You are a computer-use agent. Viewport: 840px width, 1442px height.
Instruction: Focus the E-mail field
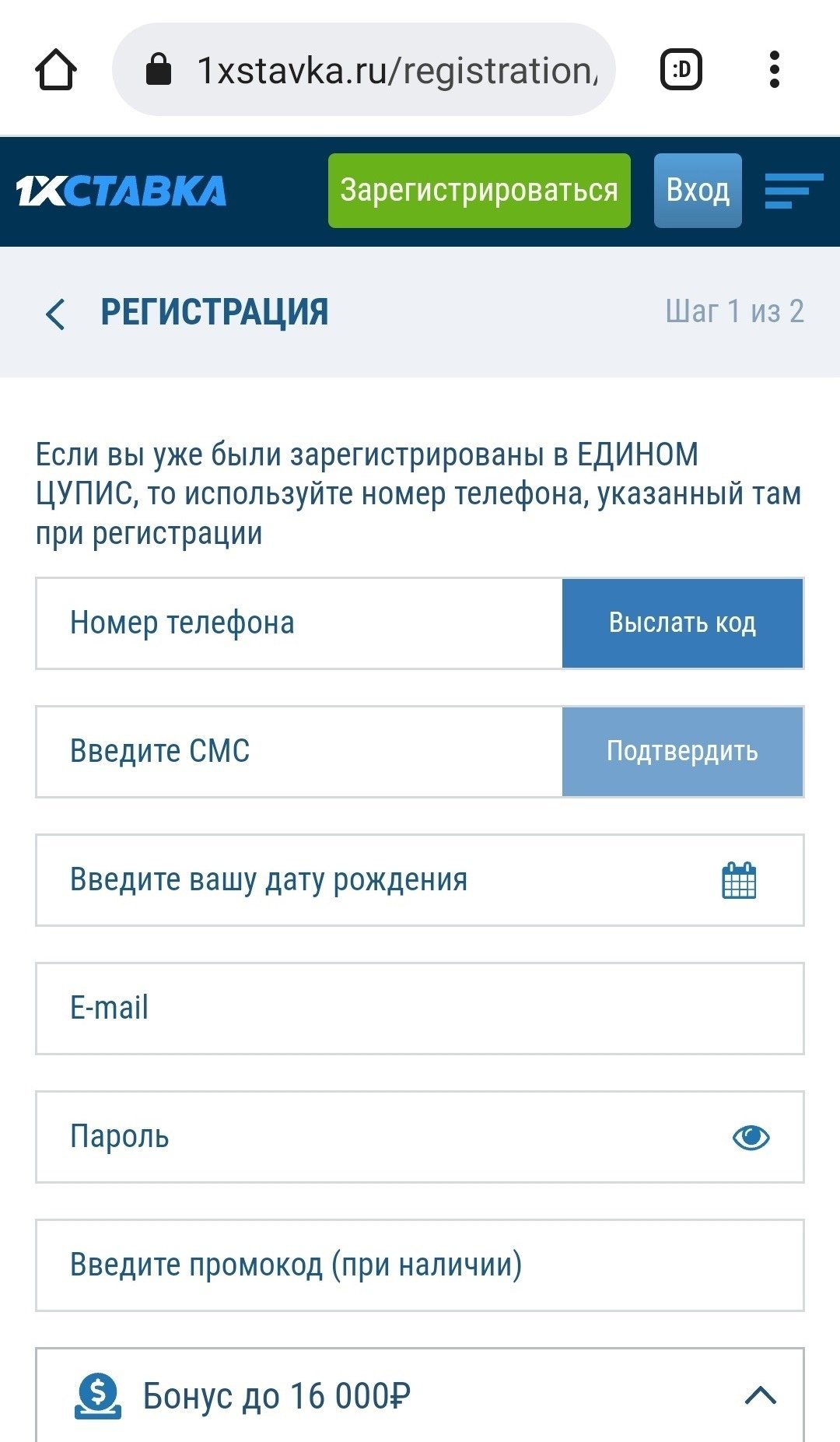[420, 1009]
